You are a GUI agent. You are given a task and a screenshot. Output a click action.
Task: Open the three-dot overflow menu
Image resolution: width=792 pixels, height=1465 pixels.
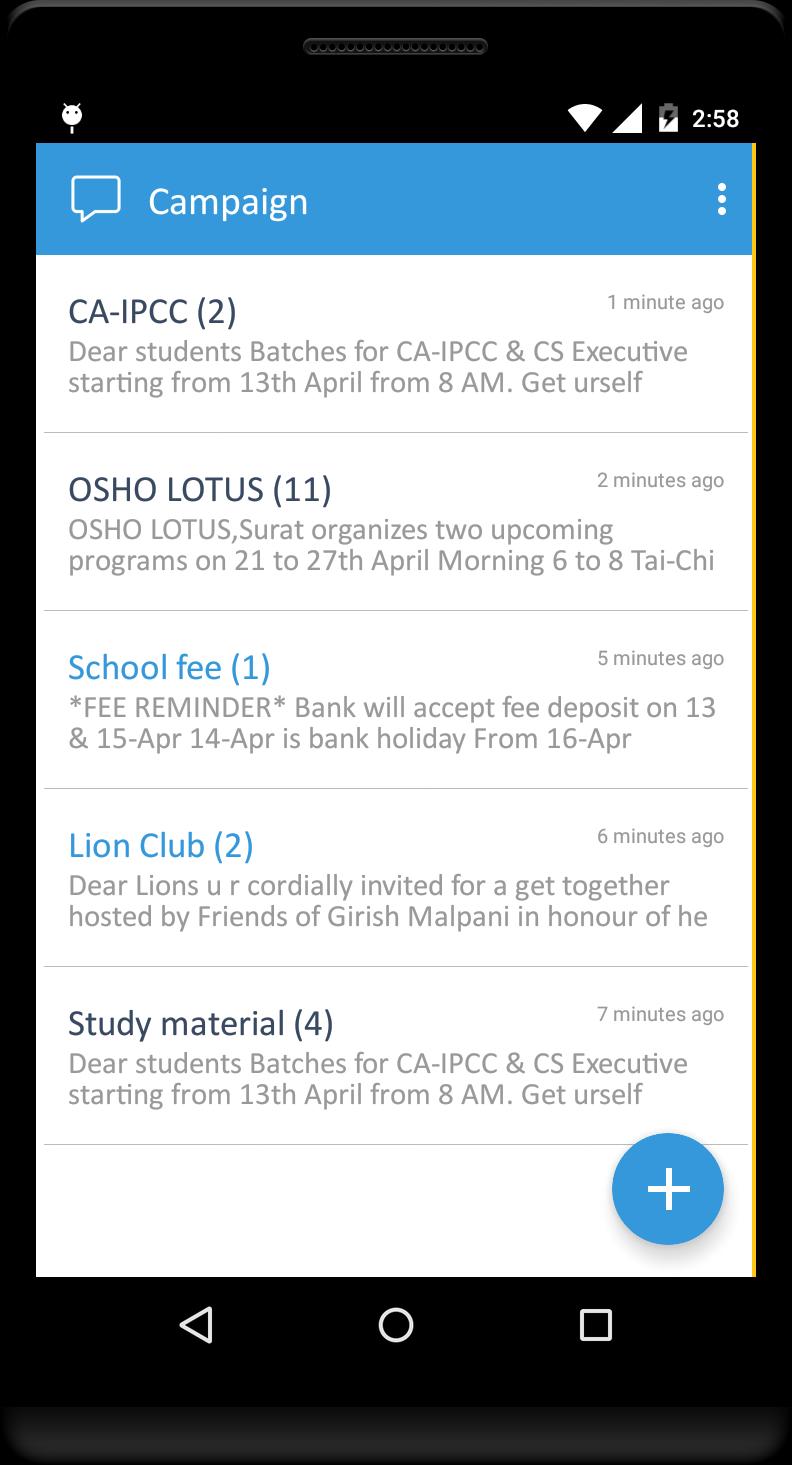721,200
